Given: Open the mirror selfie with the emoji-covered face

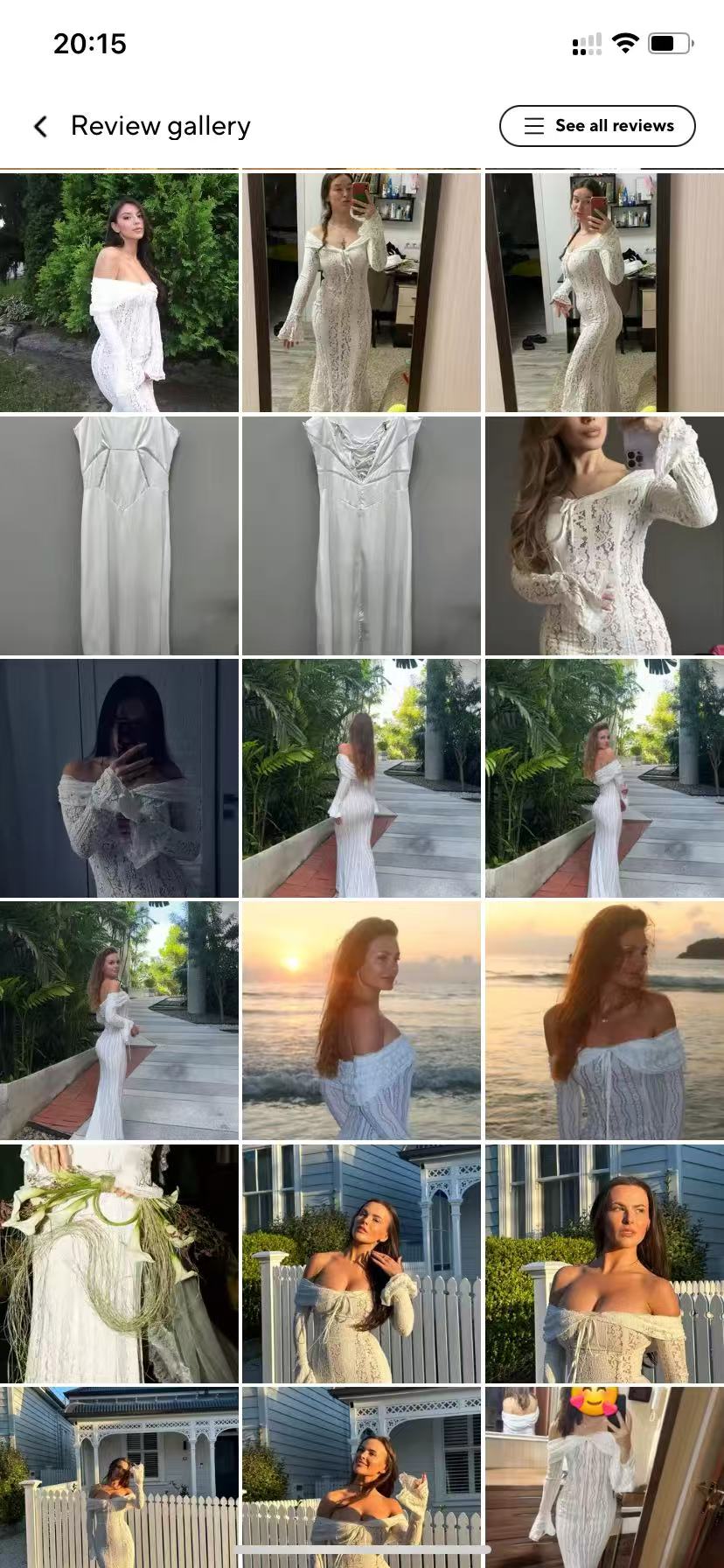Looking at the screenshot, I should [x=604, y=1475].
